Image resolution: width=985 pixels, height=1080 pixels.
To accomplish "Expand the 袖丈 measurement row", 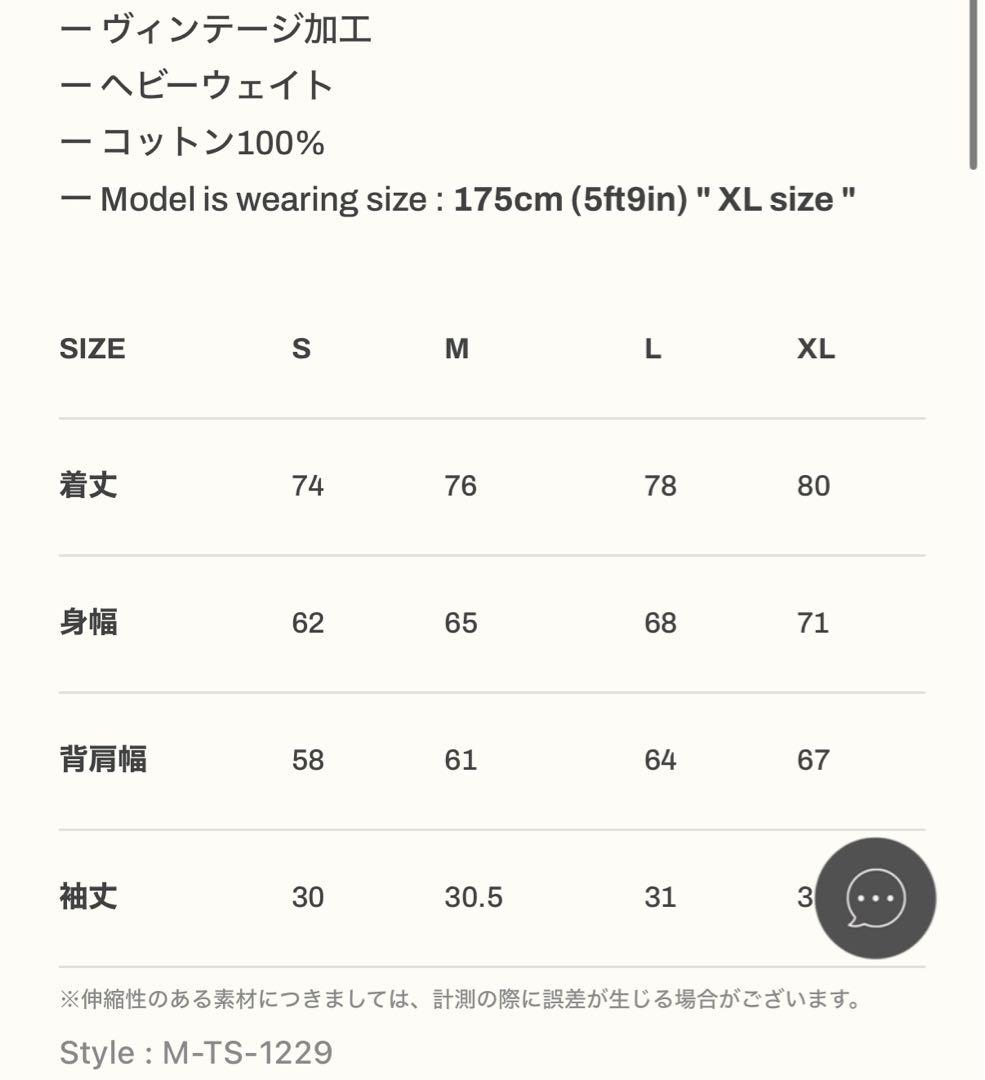I will (90, 897).
